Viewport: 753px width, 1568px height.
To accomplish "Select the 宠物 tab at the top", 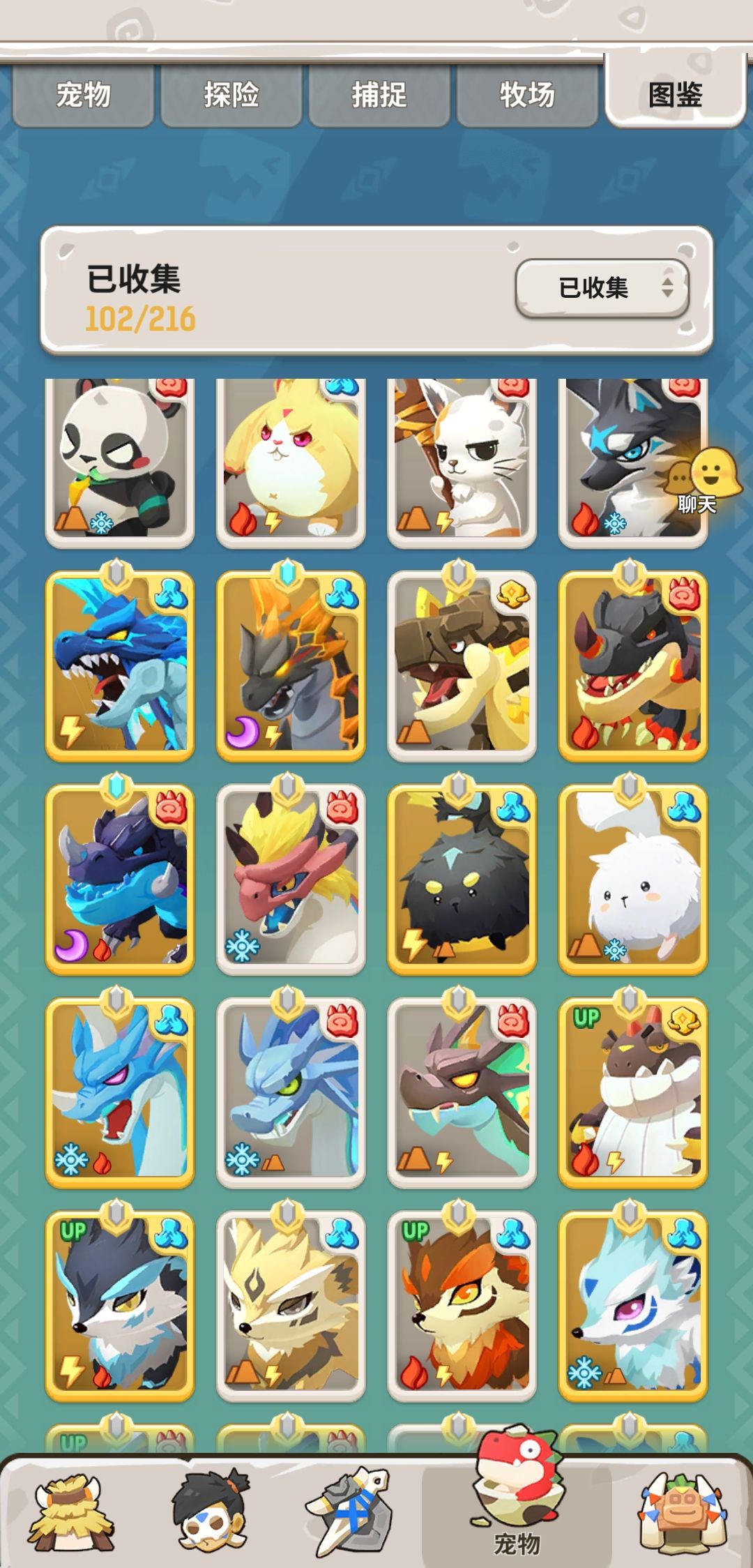I will pos(84,97).
